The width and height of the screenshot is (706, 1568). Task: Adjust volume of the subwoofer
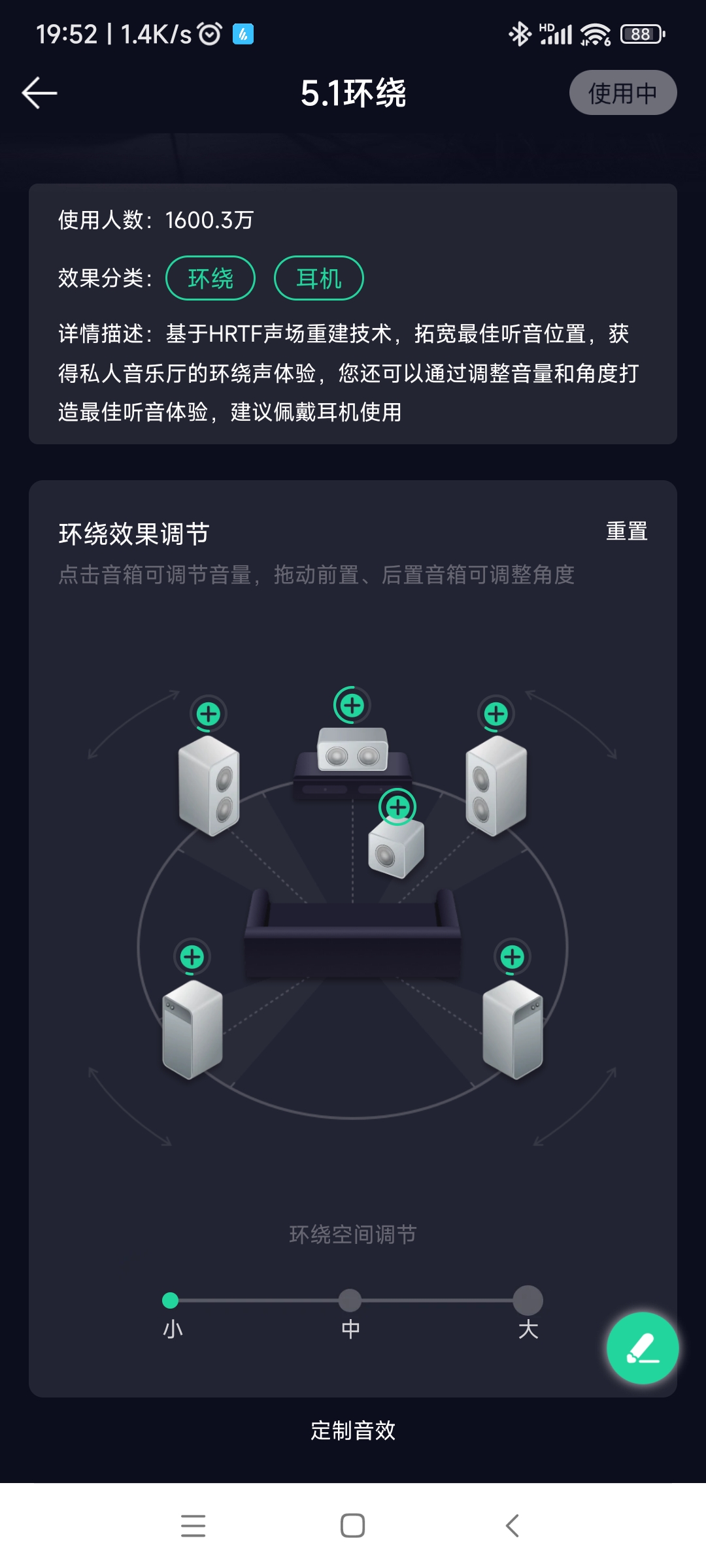[397, 808]
